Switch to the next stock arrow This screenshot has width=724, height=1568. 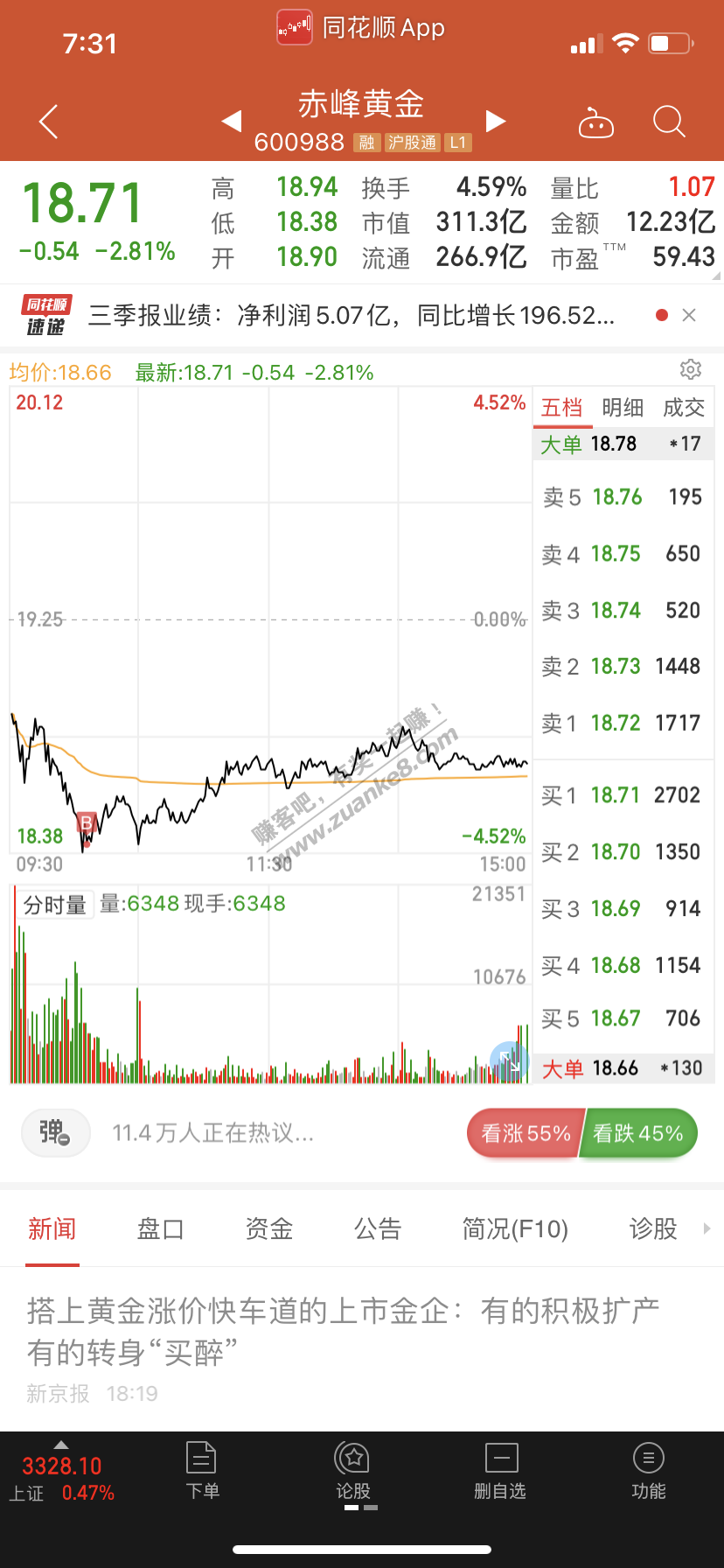click(496, 121)
